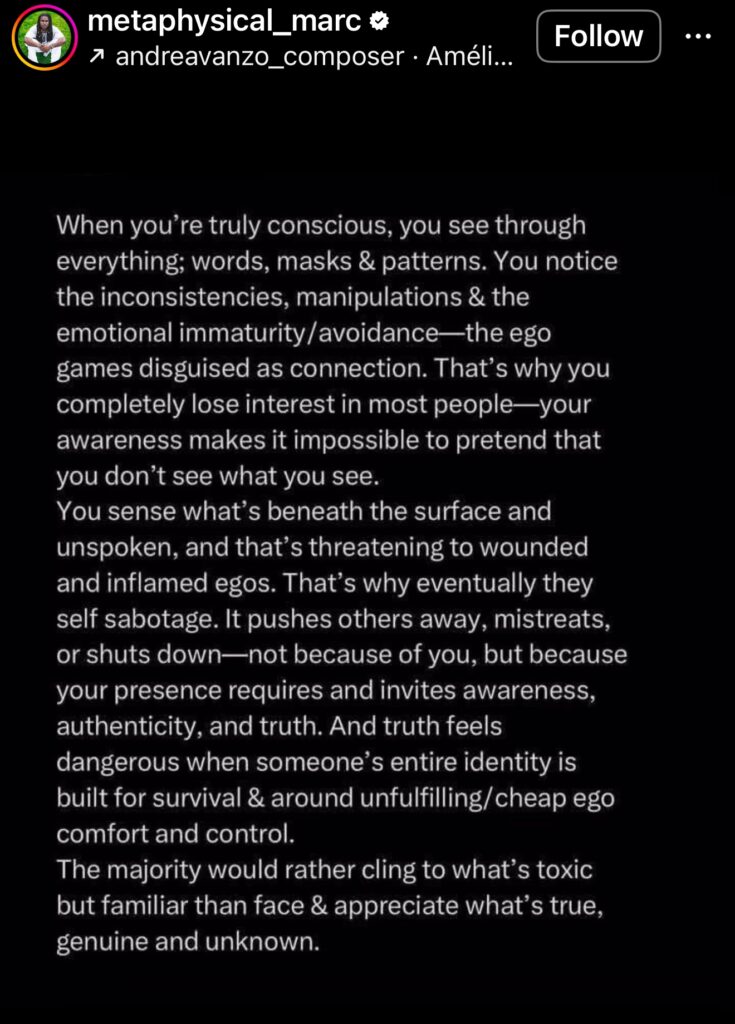Open the metaphysical_marc username

point(224,19)
